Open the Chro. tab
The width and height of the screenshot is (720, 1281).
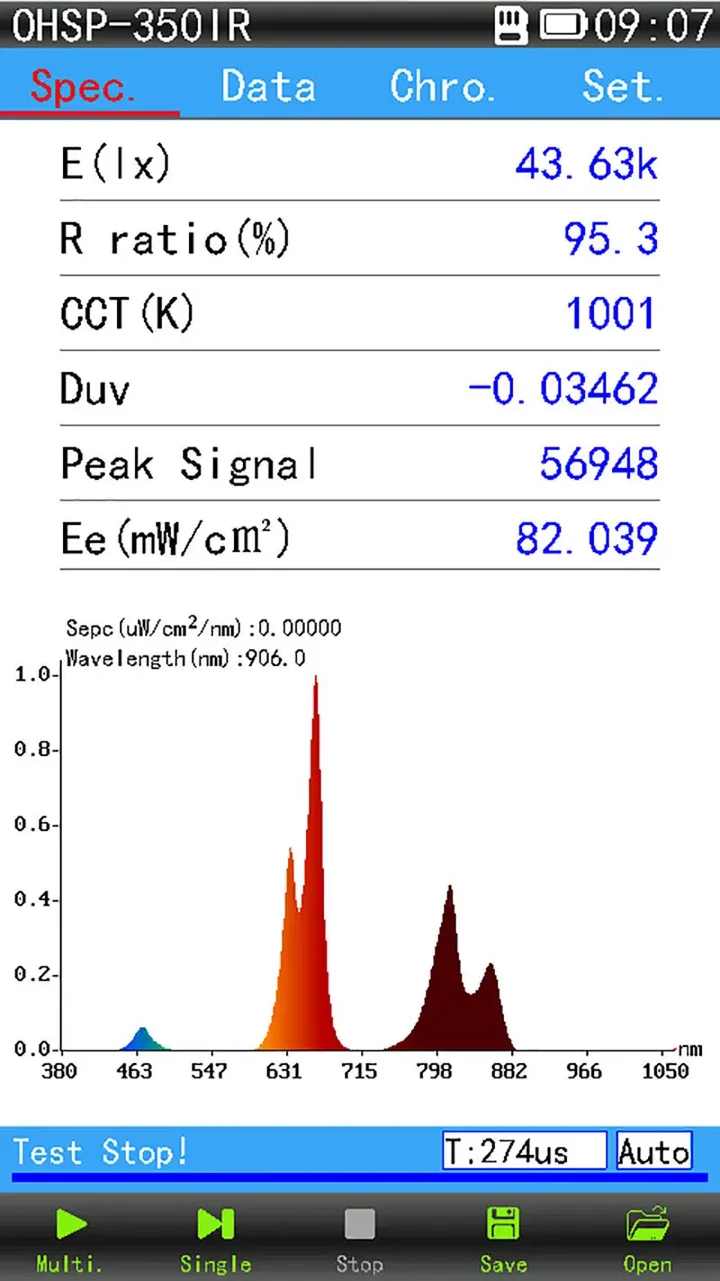(443, 86)
